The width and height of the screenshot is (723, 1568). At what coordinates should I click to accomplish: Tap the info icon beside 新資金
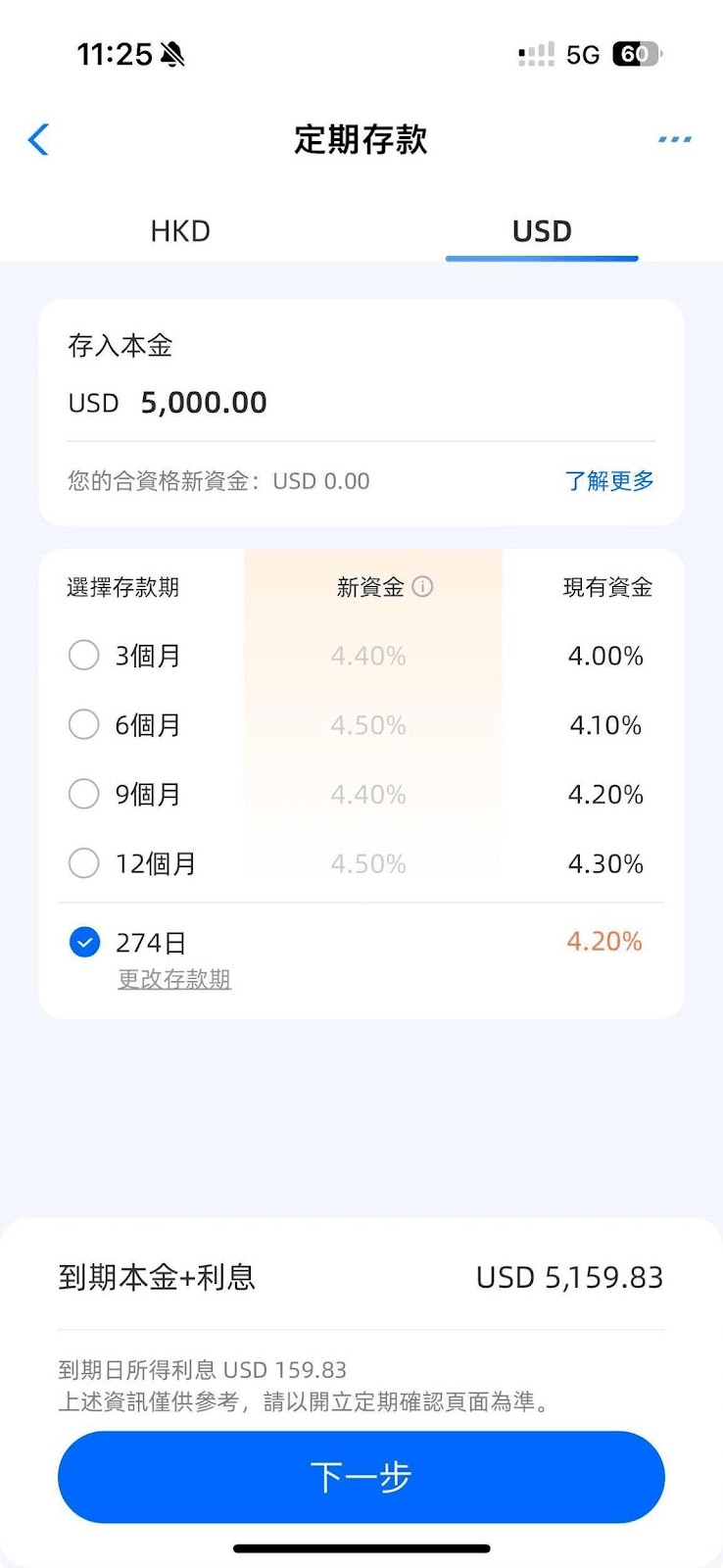click(423, 587)
